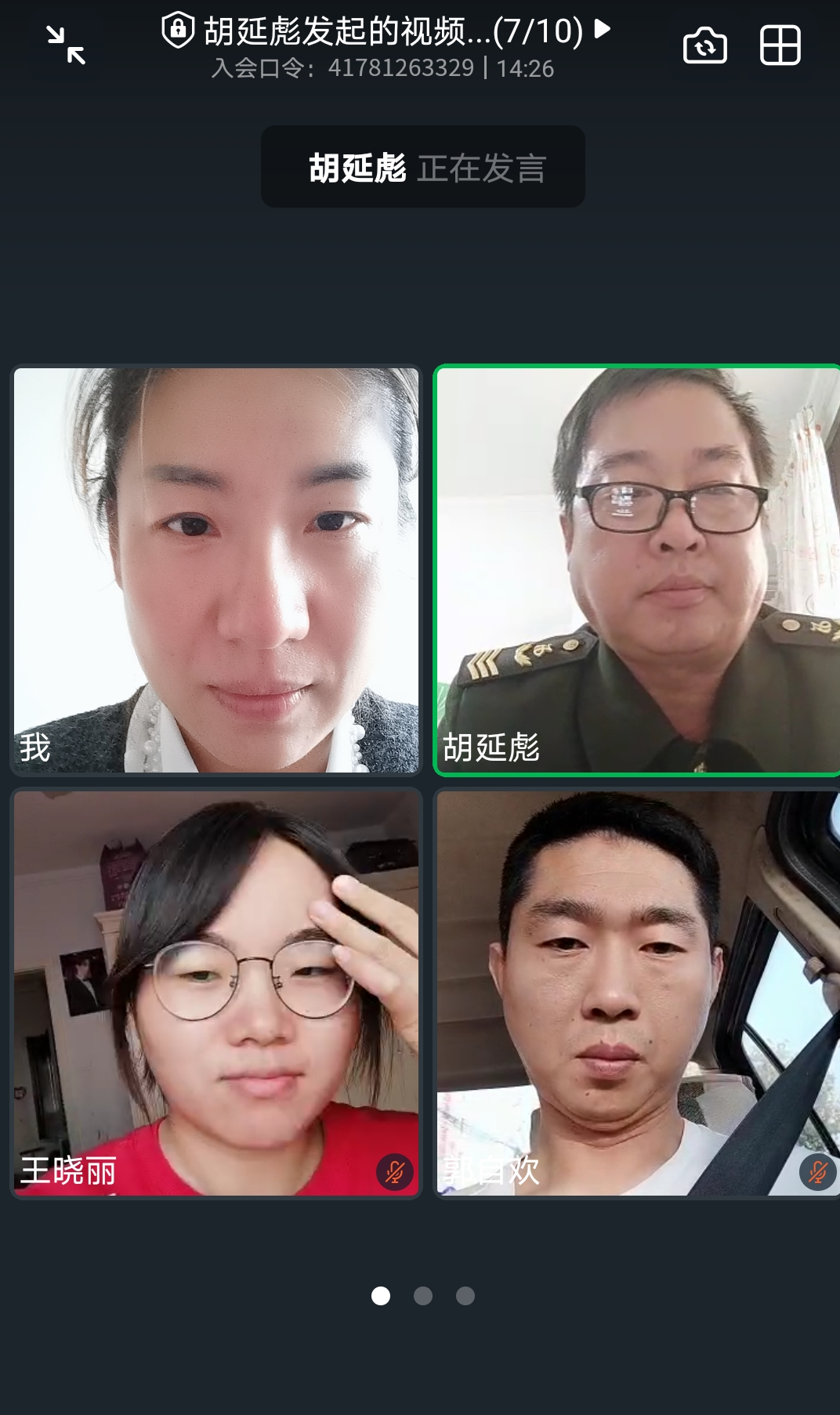The width and height of the screenshot is (840, 1415).
Task: Select 王晓丽's video tile
Action: point(216,993)
